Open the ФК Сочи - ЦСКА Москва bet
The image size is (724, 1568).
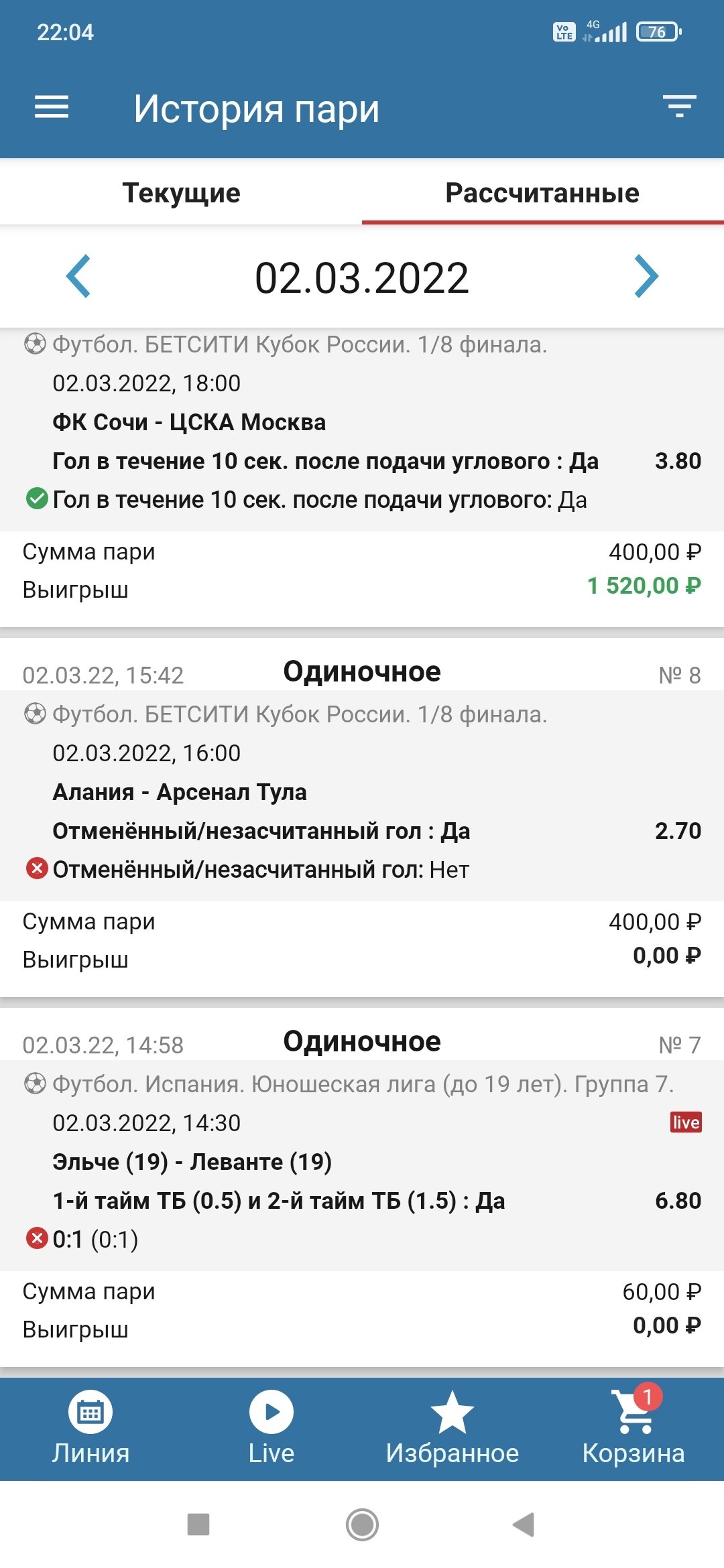(190, 422)
